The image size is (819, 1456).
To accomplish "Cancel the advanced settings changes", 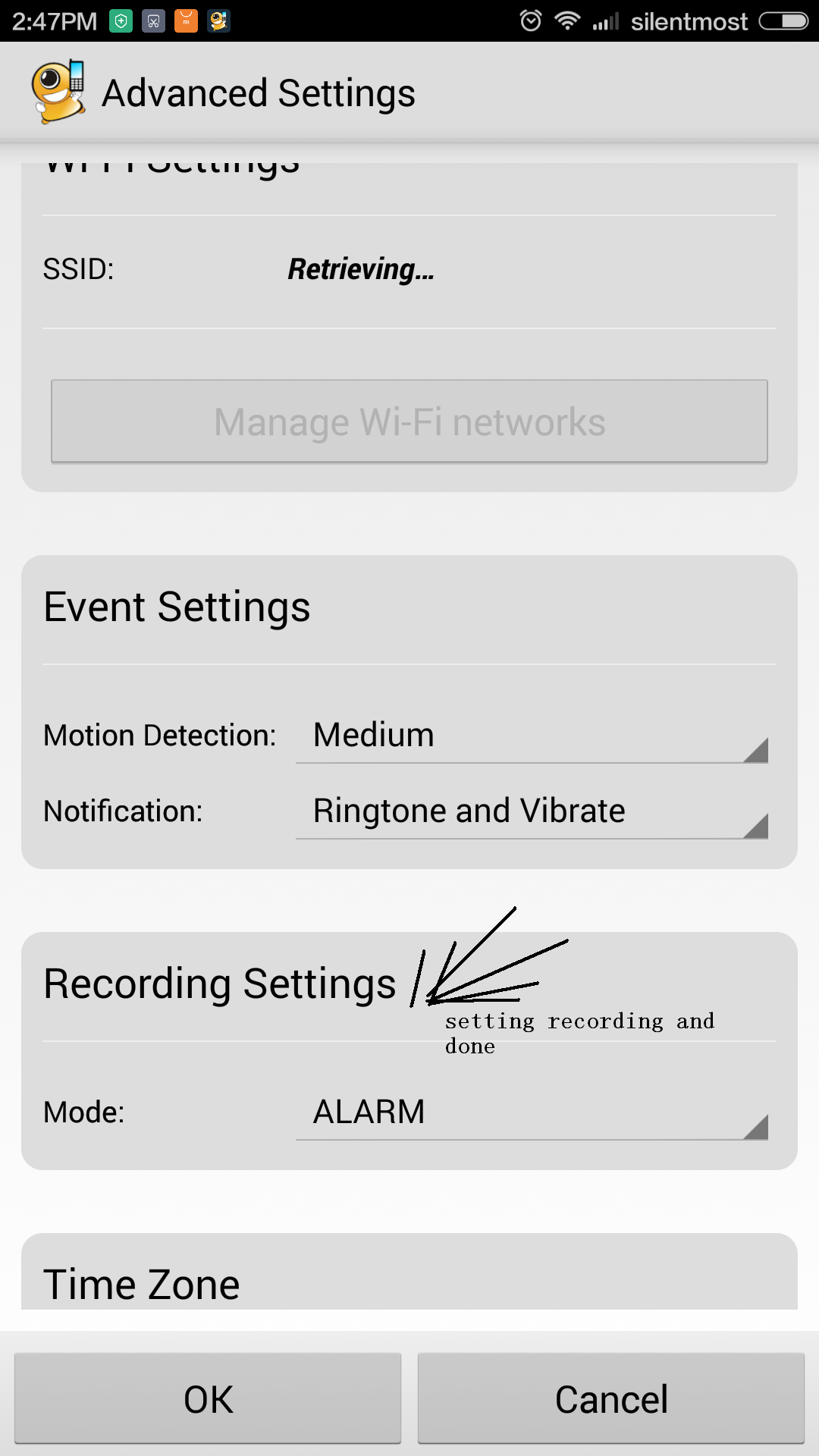I will pyautogui.click(x=611, y=1399).
